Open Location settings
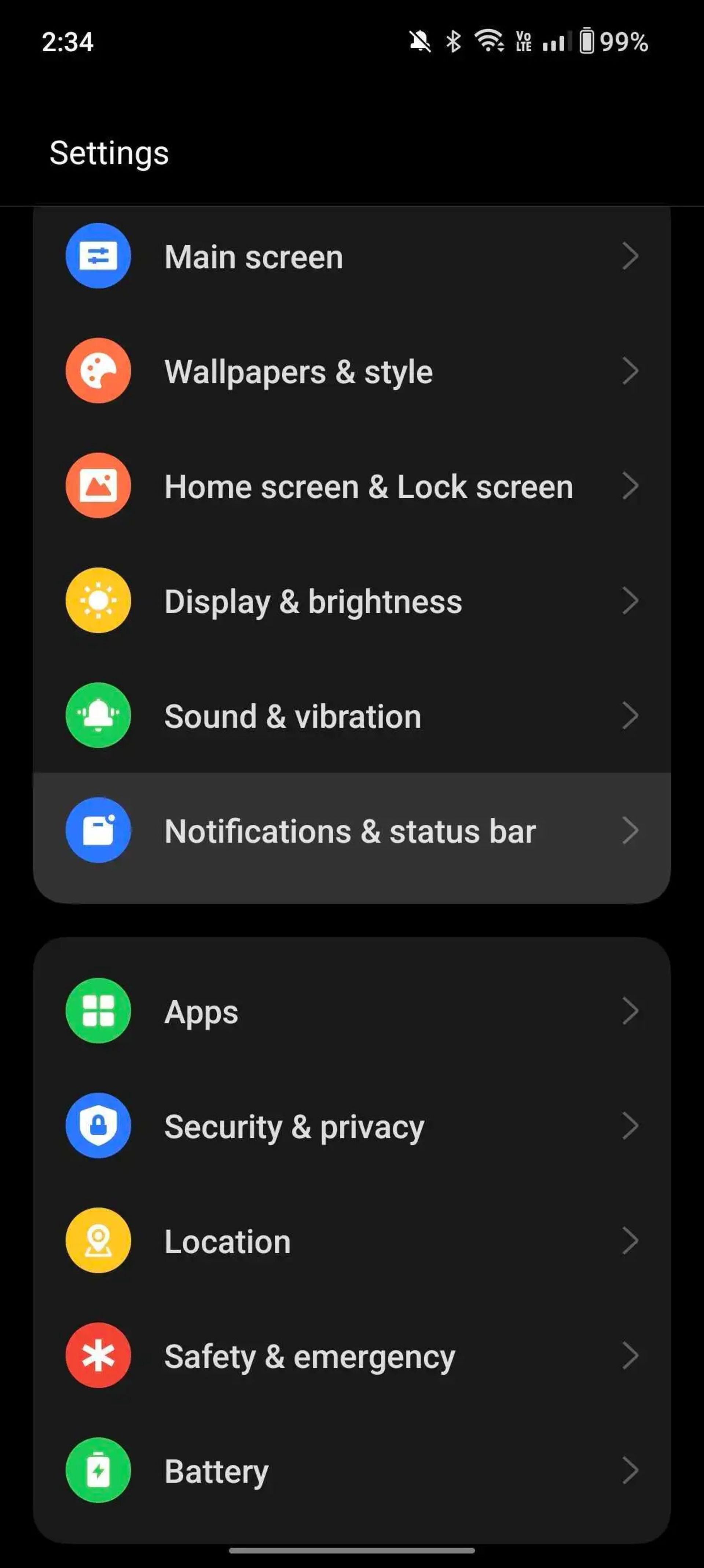This screenshot has width=704, height=1568. click(352, 1241)
